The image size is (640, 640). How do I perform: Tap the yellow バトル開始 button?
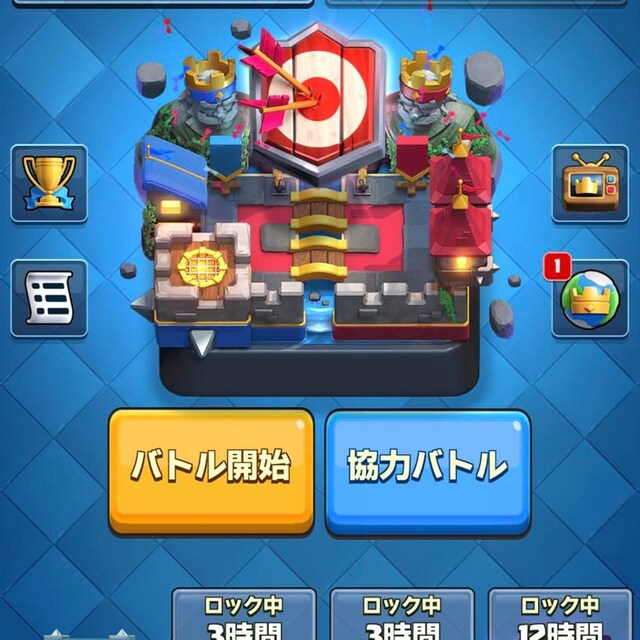(211, 468)
